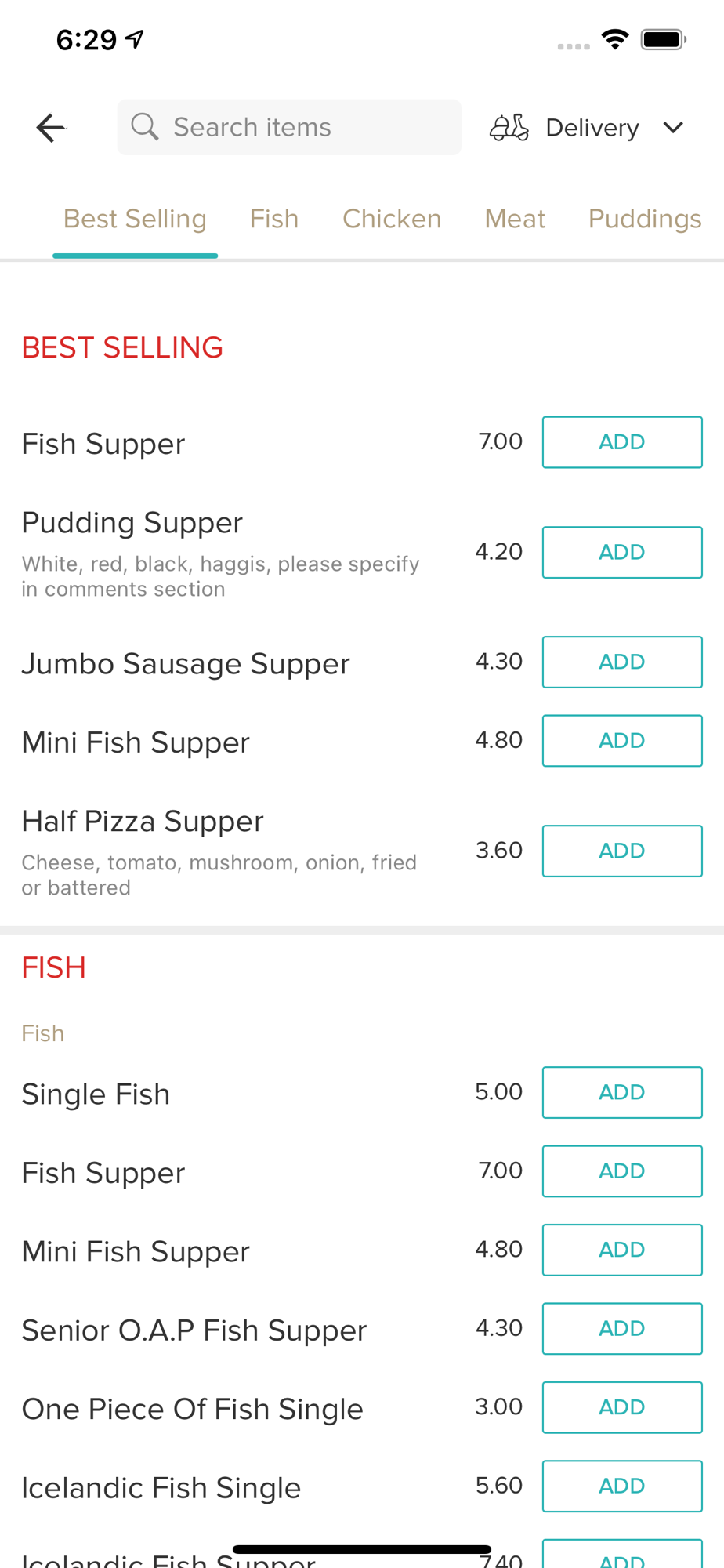Select the Best Selling tab

click(x=135, y=219)
